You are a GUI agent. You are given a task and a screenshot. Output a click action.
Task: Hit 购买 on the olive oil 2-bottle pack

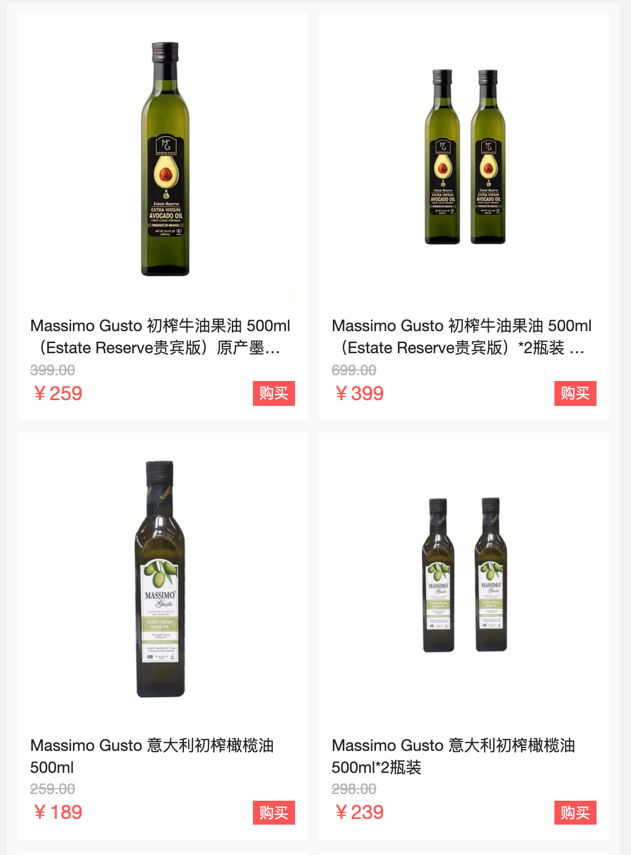(x=575, y=812)
